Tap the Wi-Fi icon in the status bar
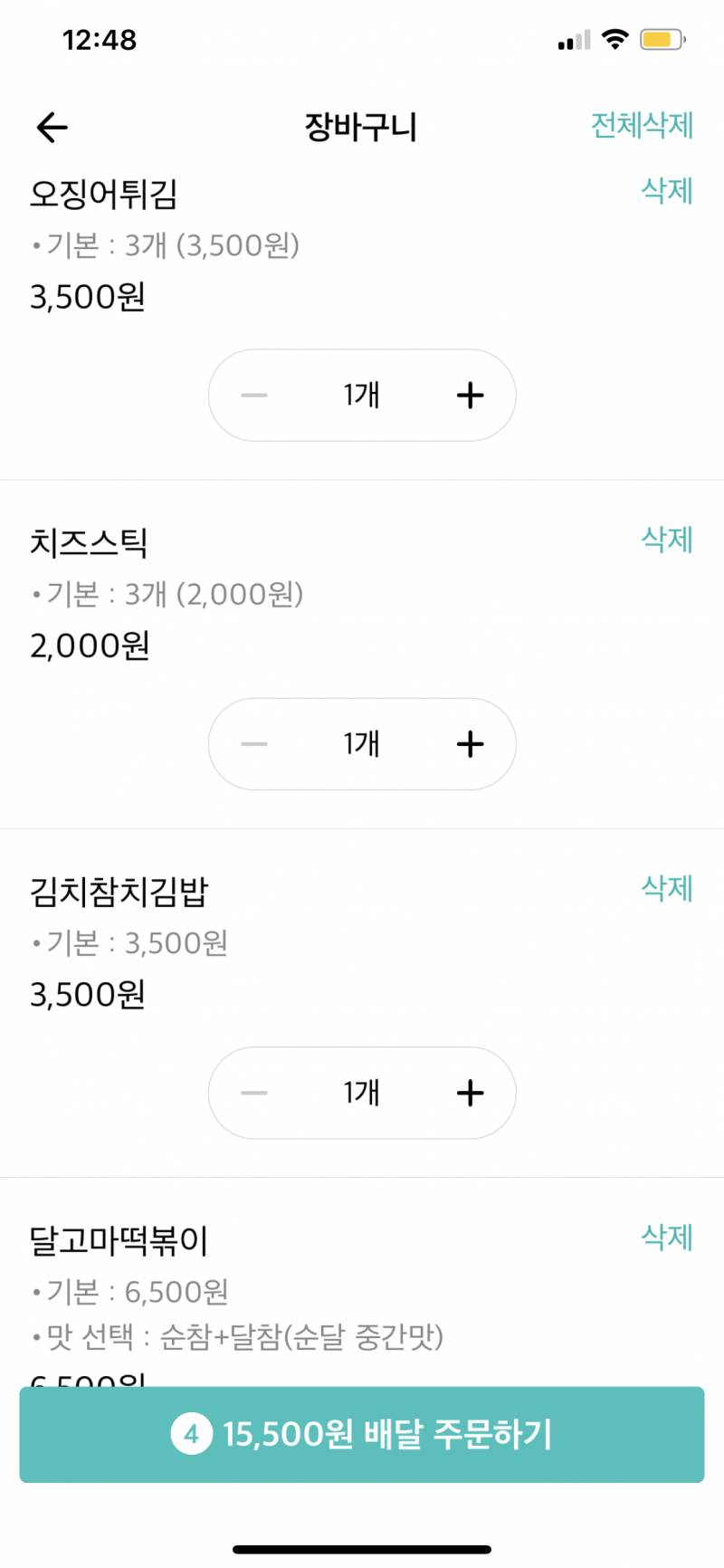The width and height of the screenshot is (724, 1568). pyautogui.click(x=616, y=40)
